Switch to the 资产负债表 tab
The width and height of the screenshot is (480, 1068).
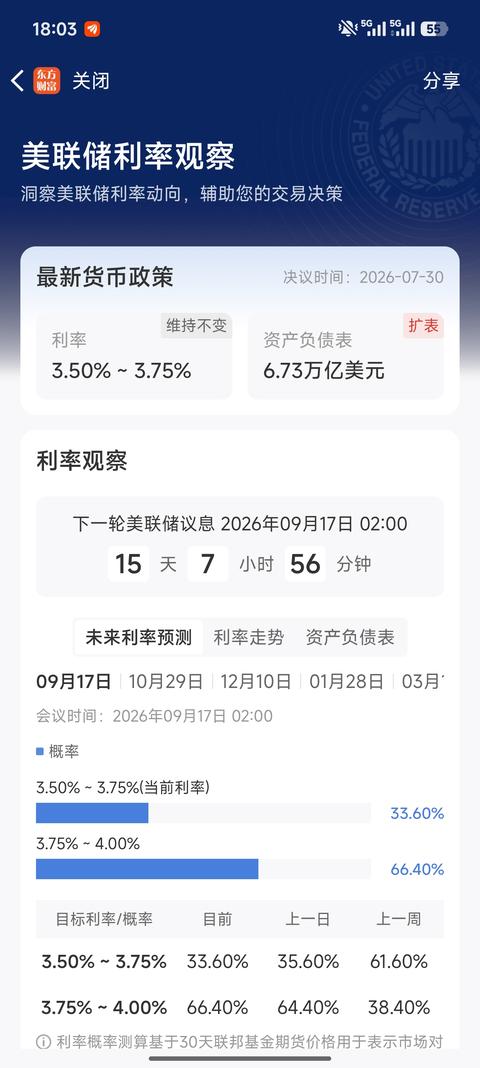coord(350,638)
